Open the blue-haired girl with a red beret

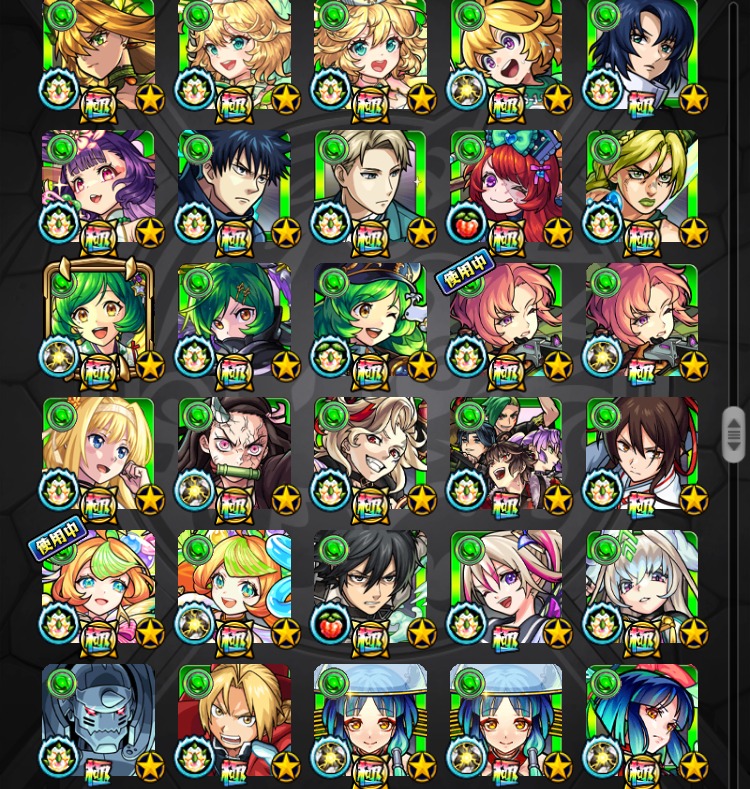642,720
